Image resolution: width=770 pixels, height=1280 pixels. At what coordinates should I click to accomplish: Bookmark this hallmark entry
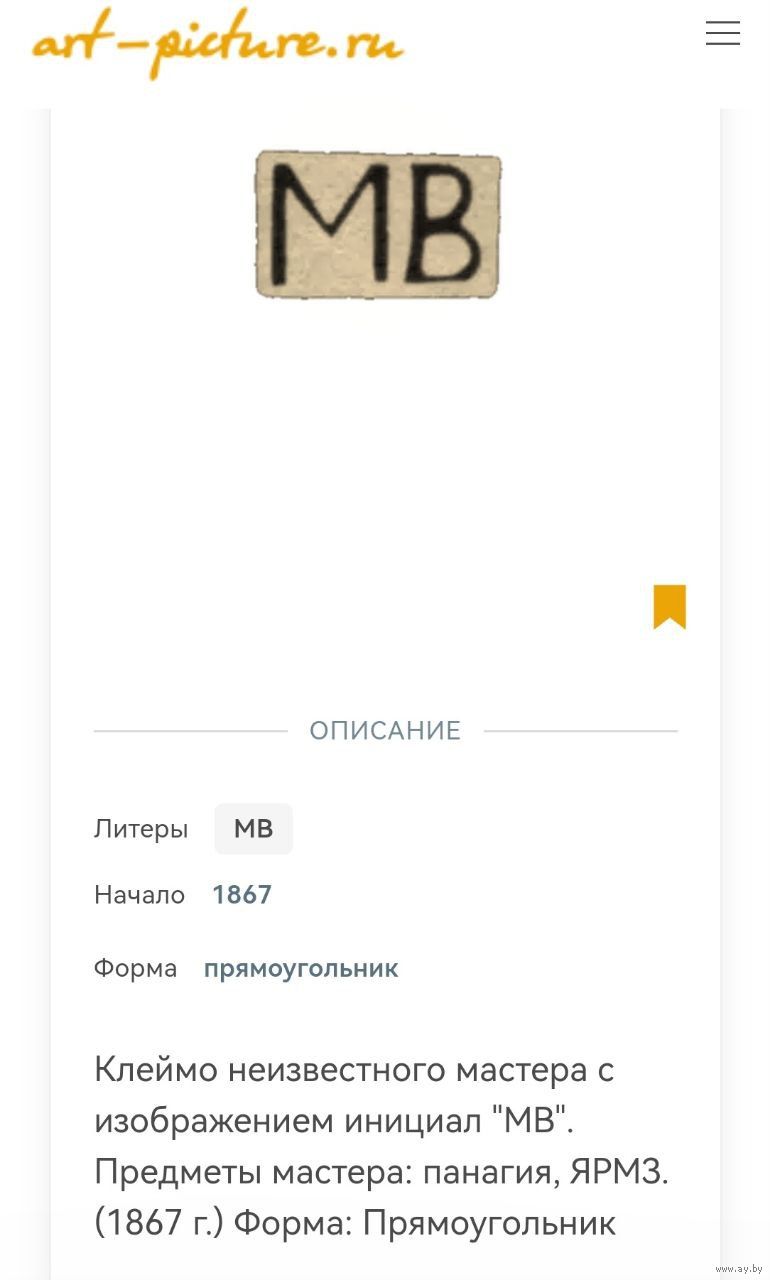click(x=669, y=606)
